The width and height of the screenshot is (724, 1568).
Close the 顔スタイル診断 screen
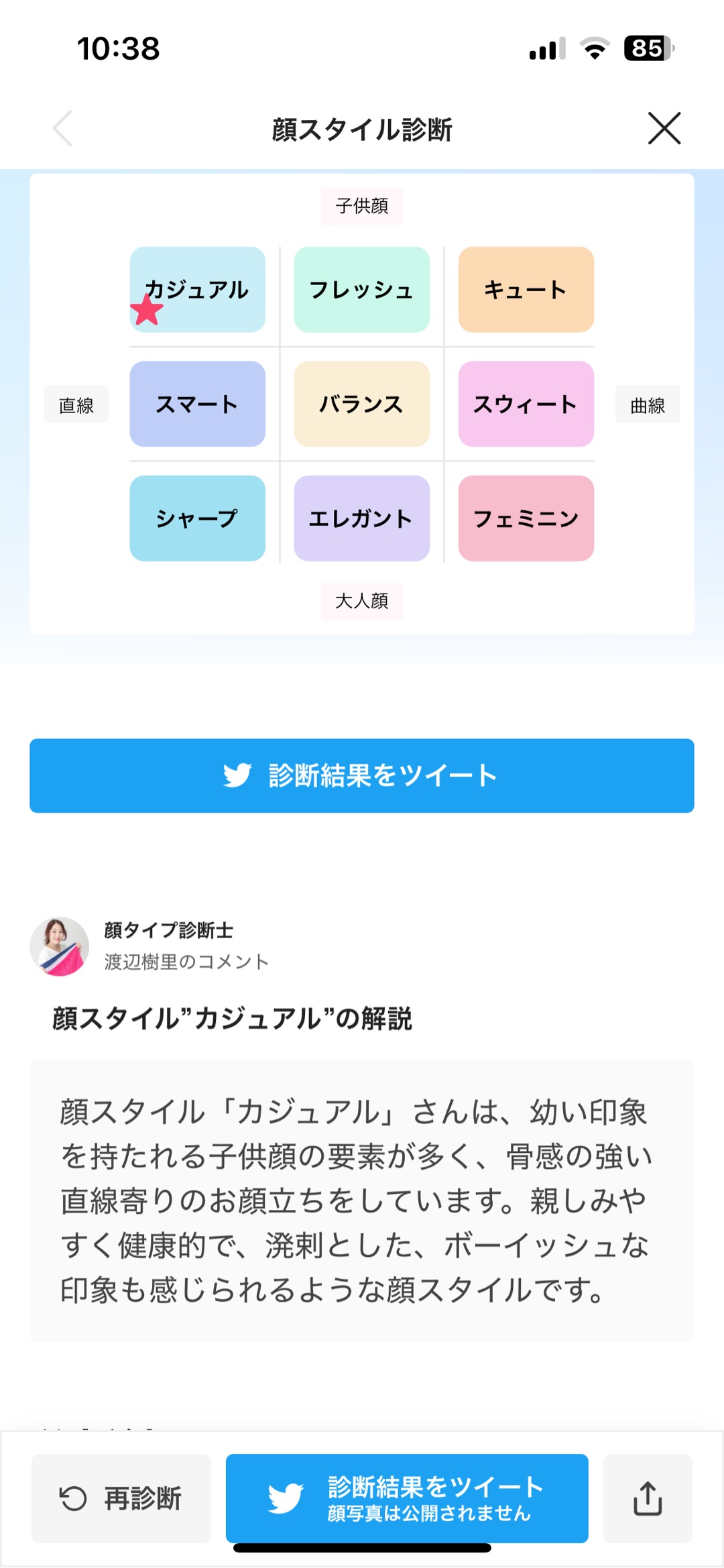(x=664, y=128)
